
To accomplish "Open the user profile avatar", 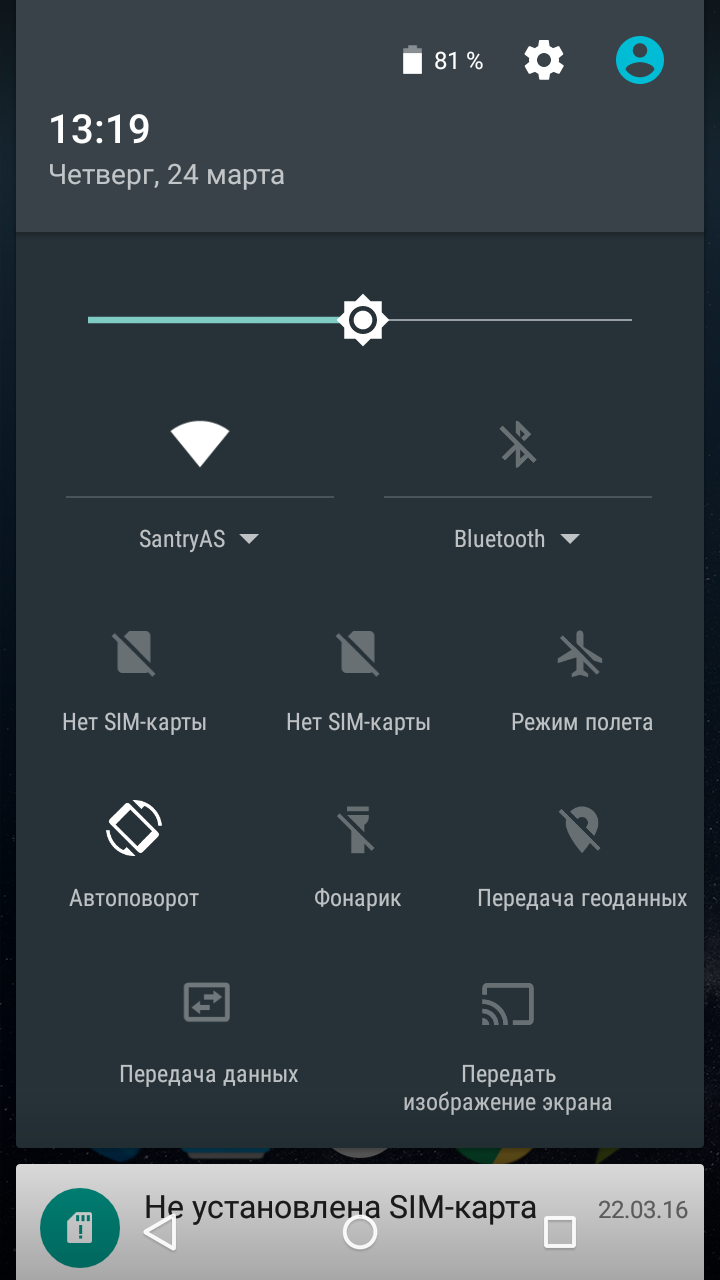I will (x=640, y=60).
